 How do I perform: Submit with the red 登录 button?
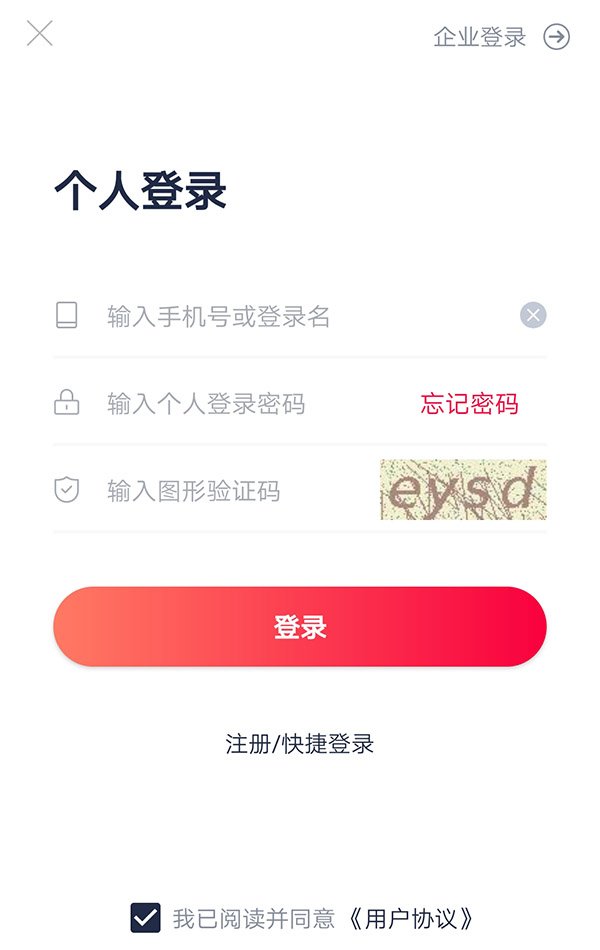coord(300,627)
